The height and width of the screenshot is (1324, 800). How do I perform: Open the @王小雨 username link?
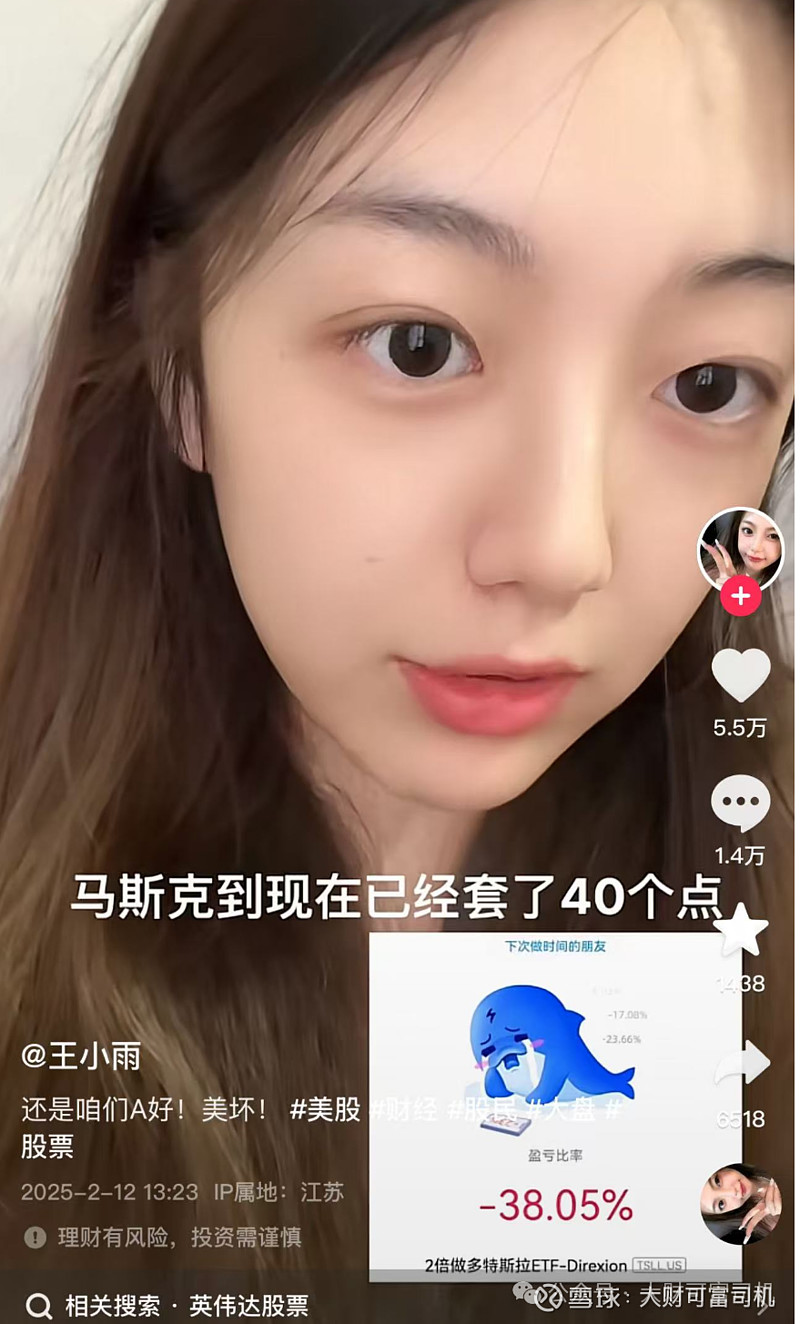(82, 1056)
